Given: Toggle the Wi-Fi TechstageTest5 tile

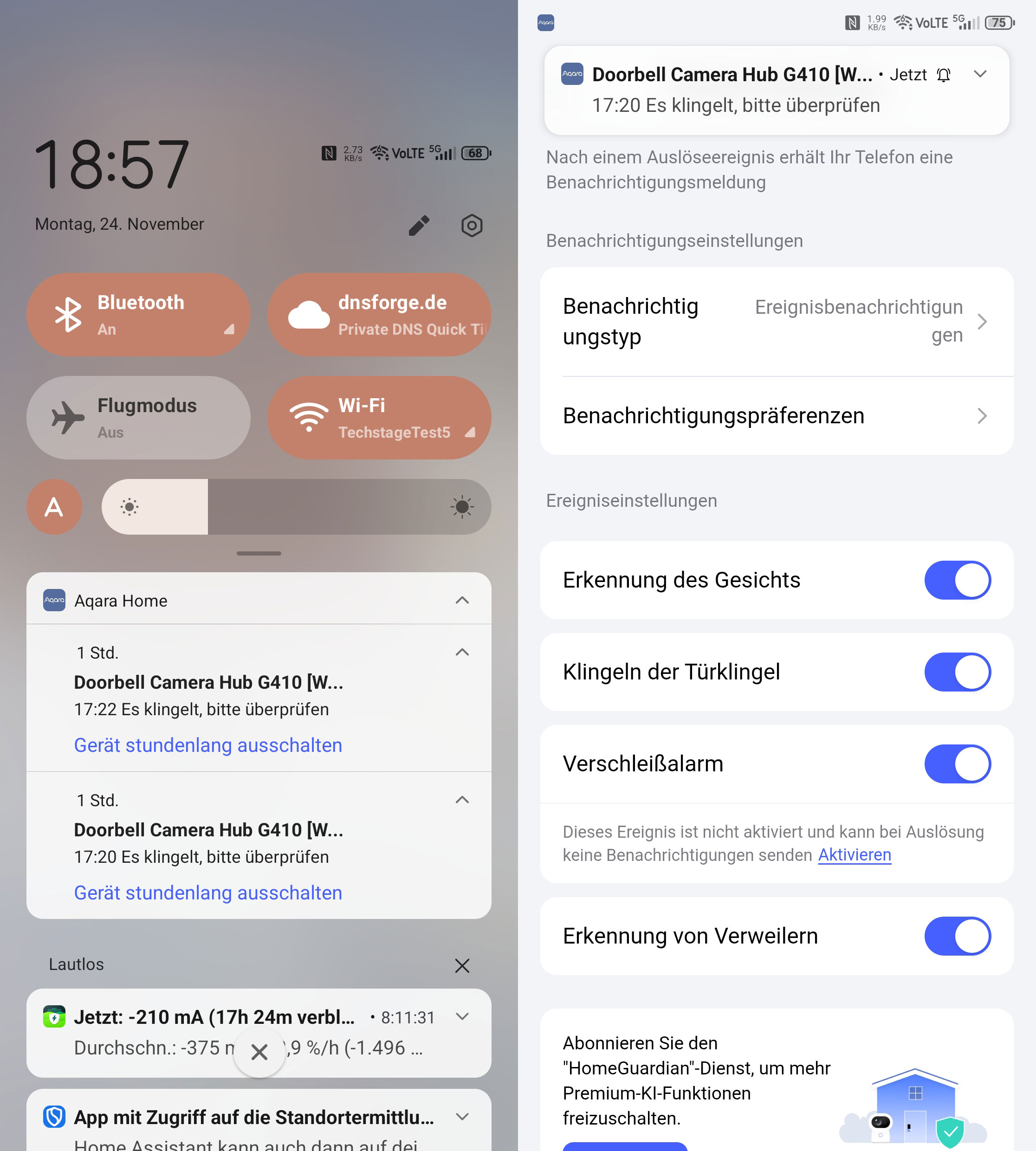Looking at the screenshot, I should [x=379, y=418].
